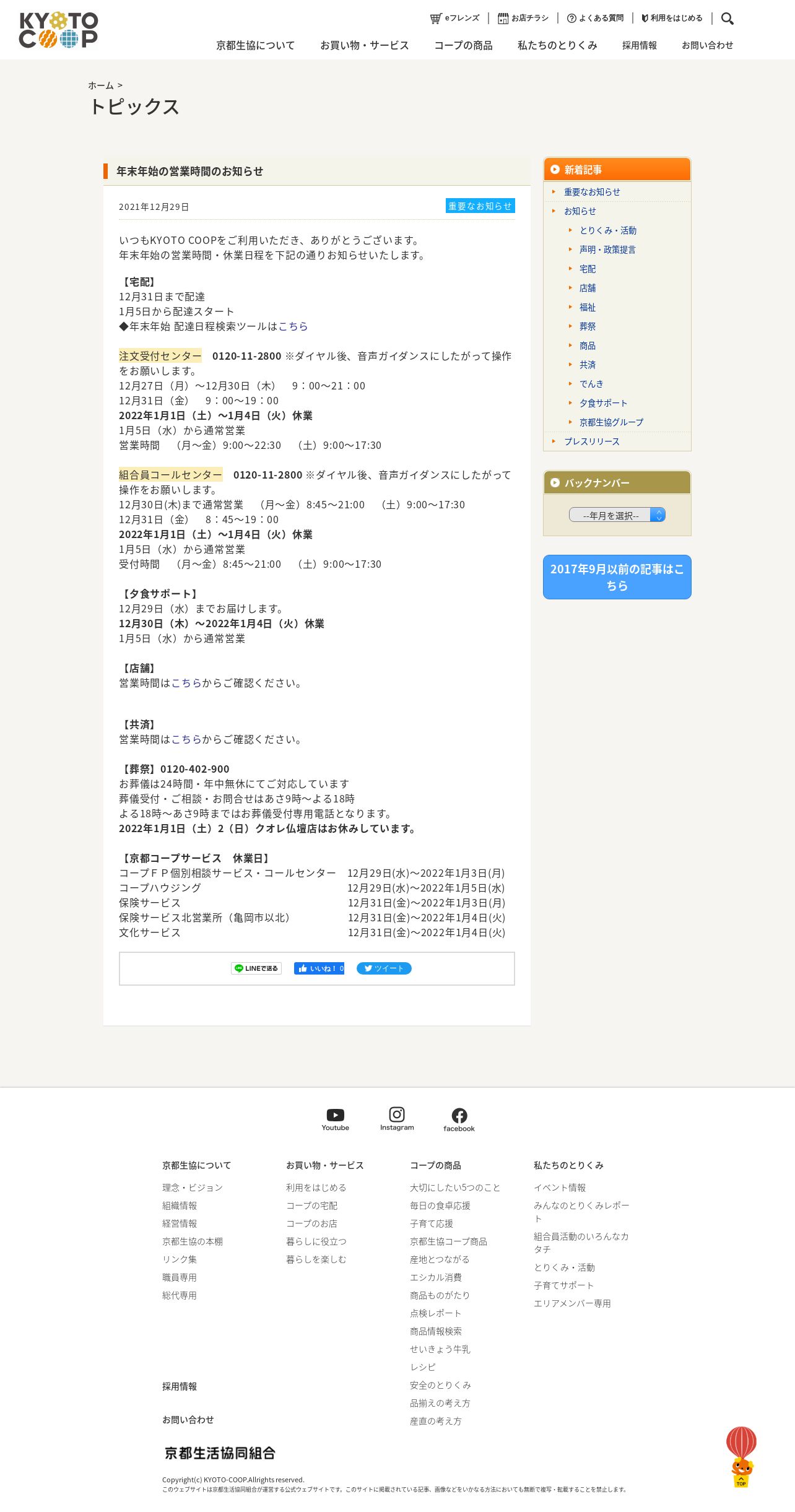Jump to top with the balloon TOP button
Screen dimensions: 795x1512
tap(741, 1457)
